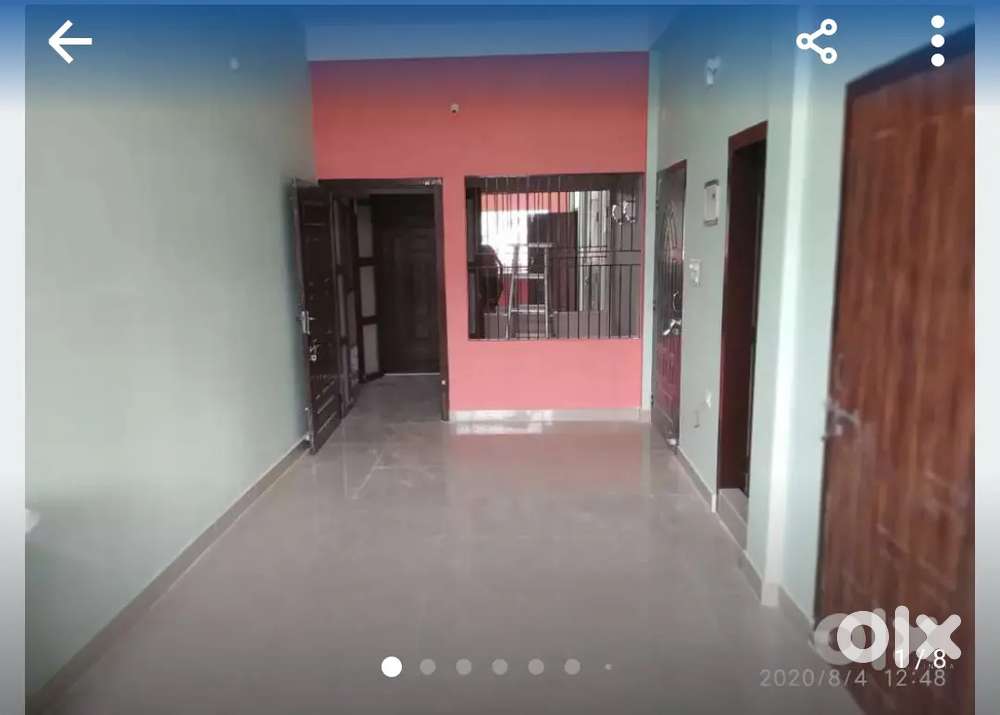Share this listing photo
The height and width of the screenshot is (715, 1000).
(817, 41)
